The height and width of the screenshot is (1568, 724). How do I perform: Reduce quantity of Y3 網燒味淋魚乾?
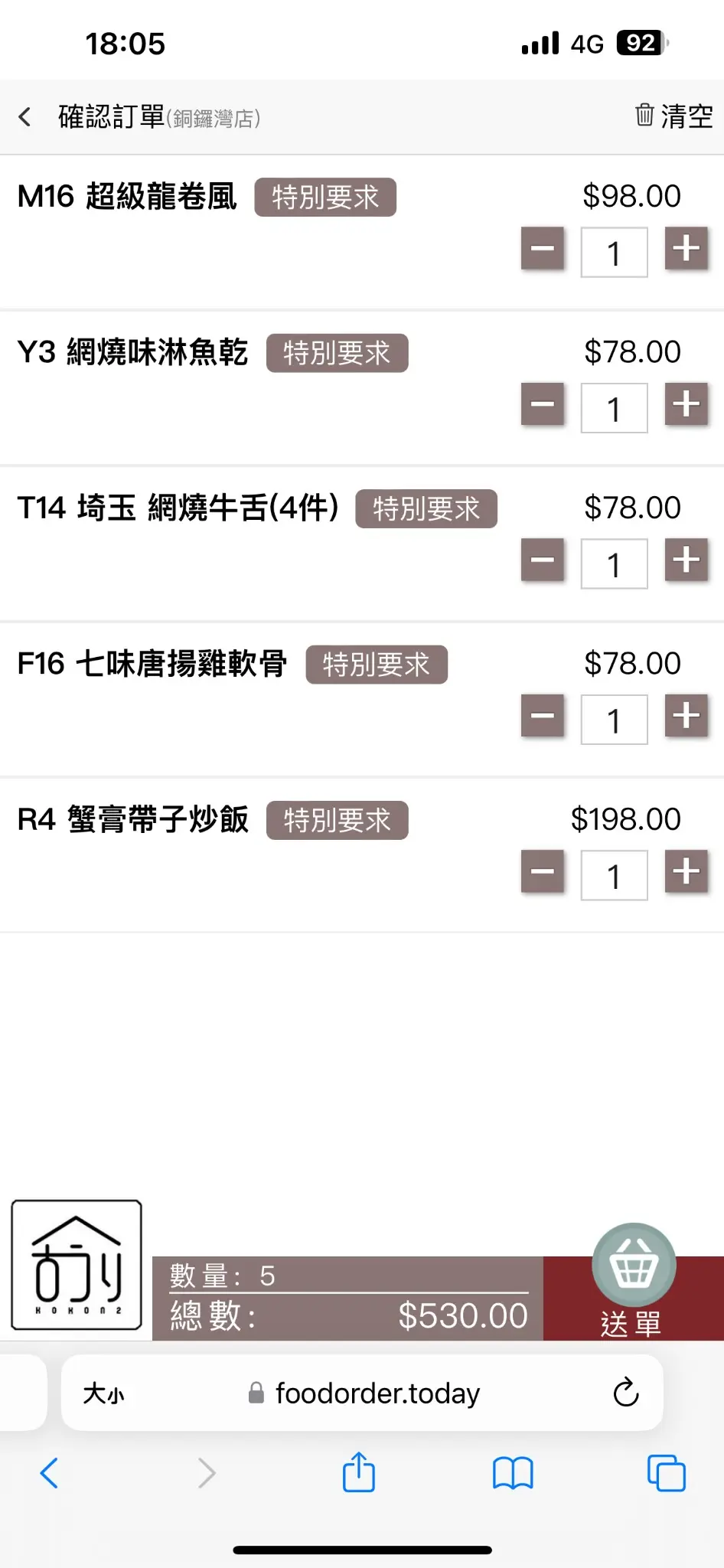pyautogui.click(x=543, y=404)
